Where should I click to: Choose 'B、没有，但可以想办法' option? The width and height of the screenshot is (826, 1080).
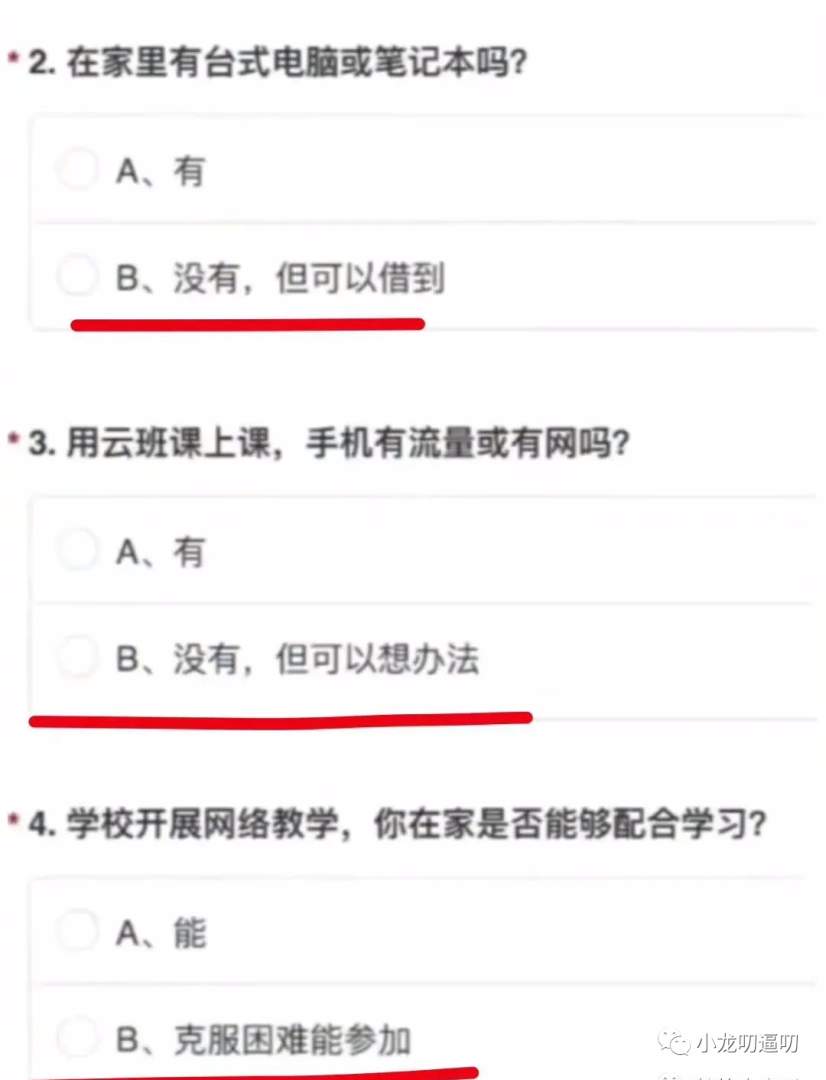(77, 658)
